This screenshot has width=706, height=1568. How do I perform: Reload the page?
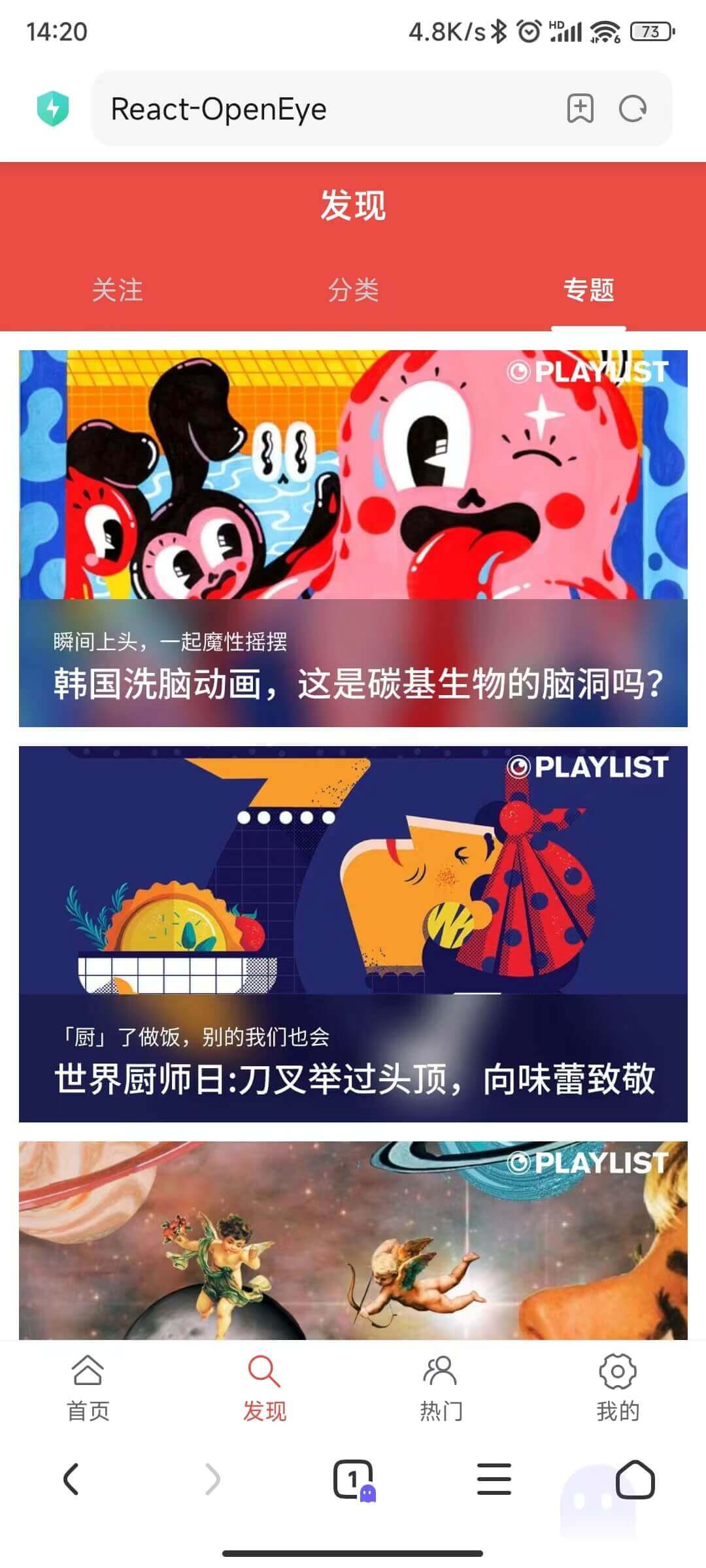[x=633, y=108]
